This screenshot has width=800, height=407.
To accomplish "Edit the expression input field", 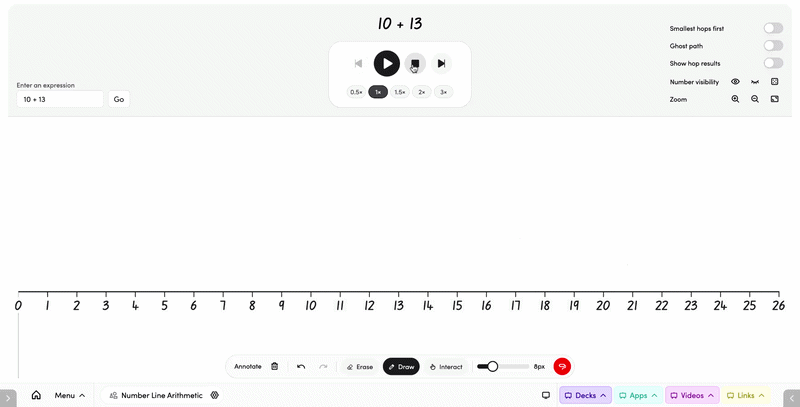I will (60, 99).
